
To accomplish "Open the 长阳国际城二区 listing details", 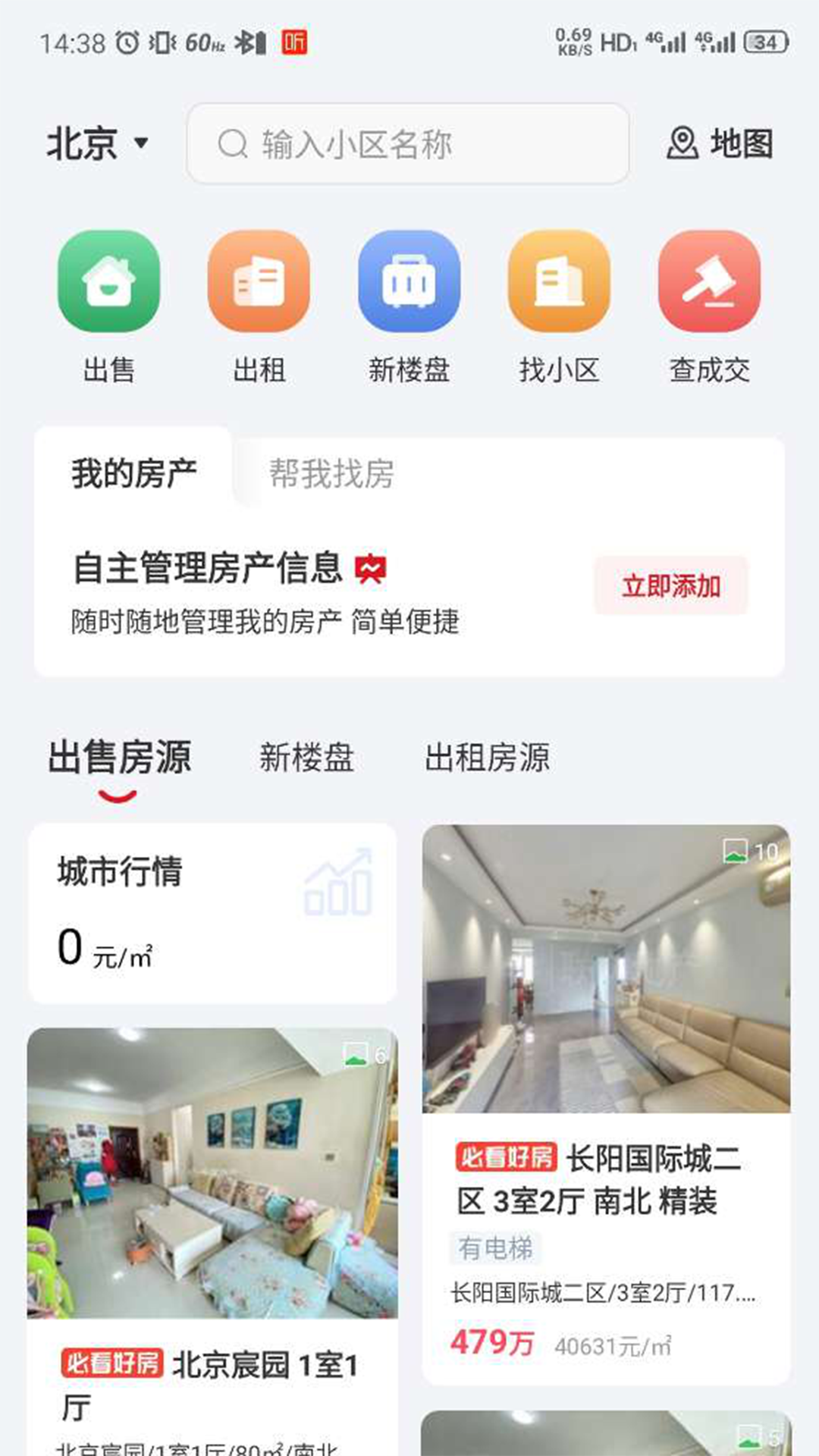I will tap(607, 1062).
